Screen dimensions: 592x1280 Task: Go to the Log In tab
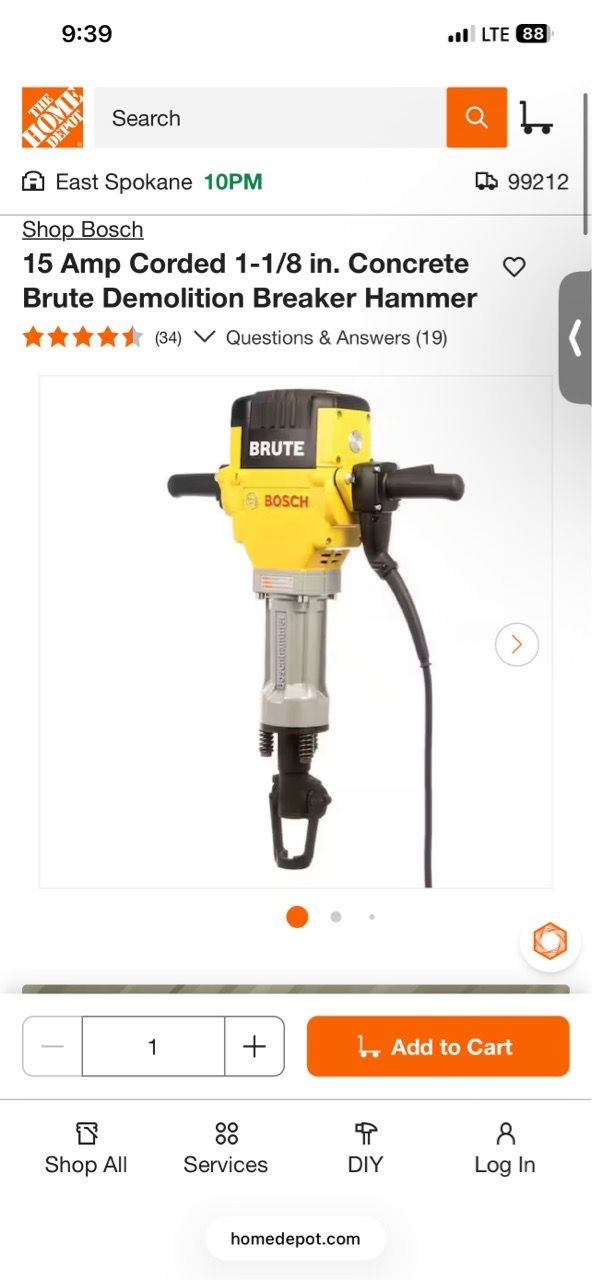pyautogui.click(x=505, y=1148)
